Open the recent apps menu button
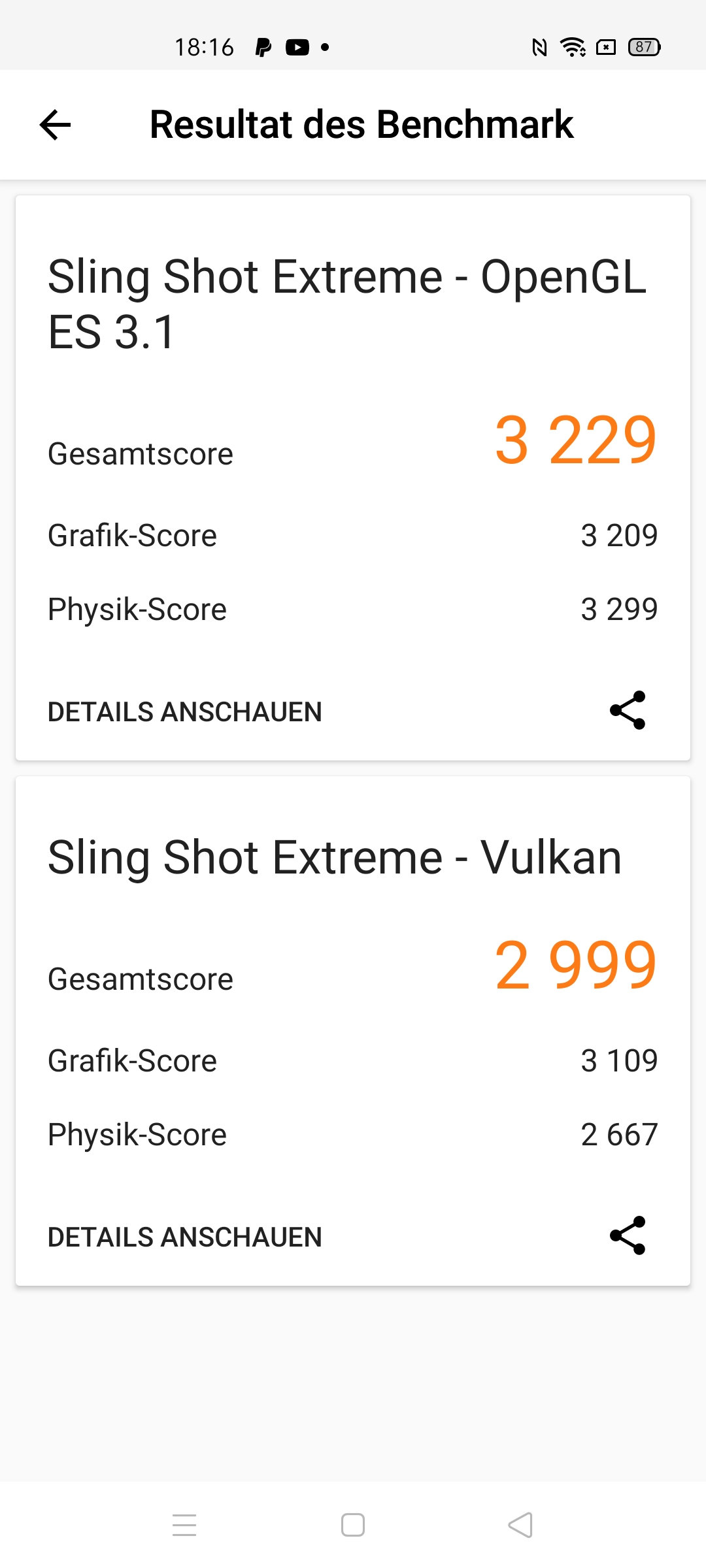The image size is (706, 1568). point(184,1525)
